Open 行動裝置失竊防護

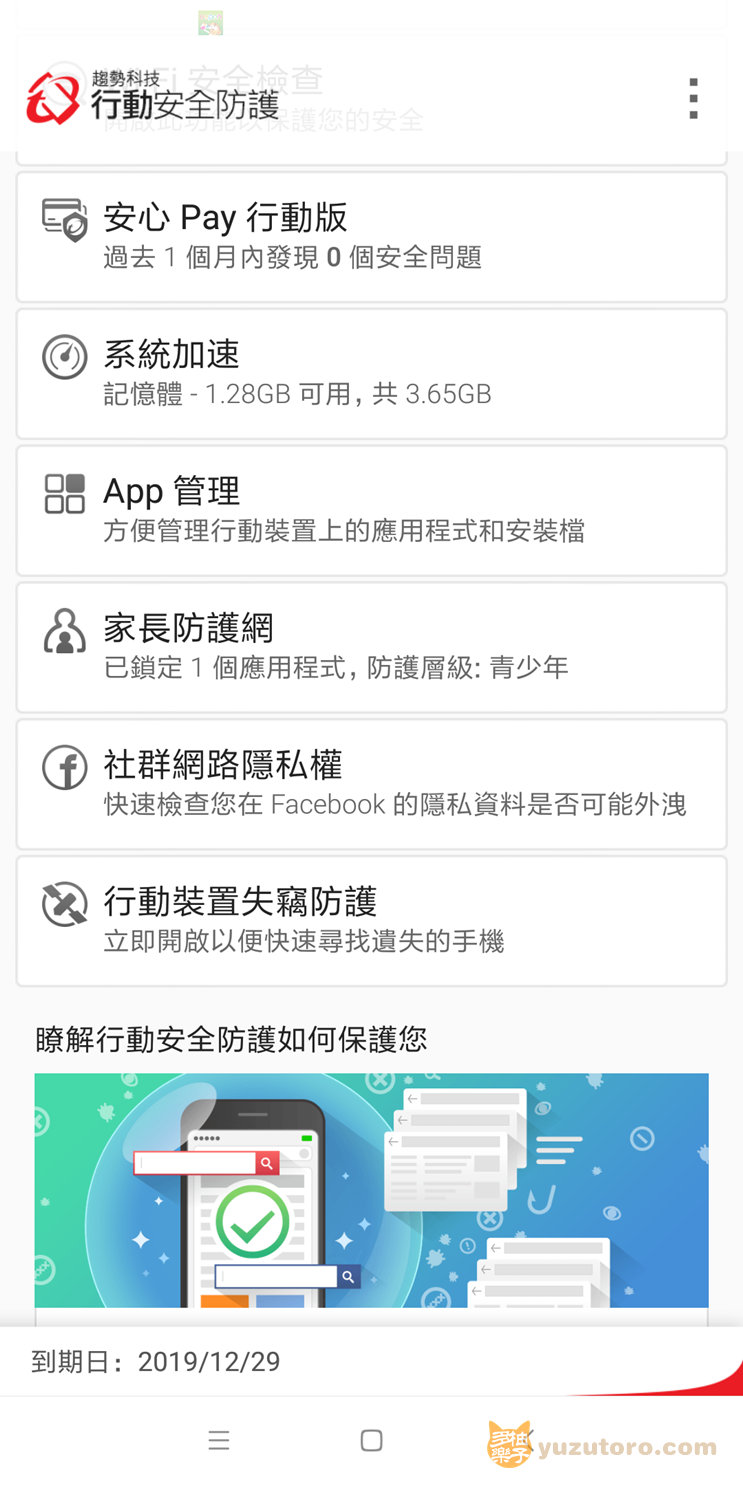click(371, 921)
